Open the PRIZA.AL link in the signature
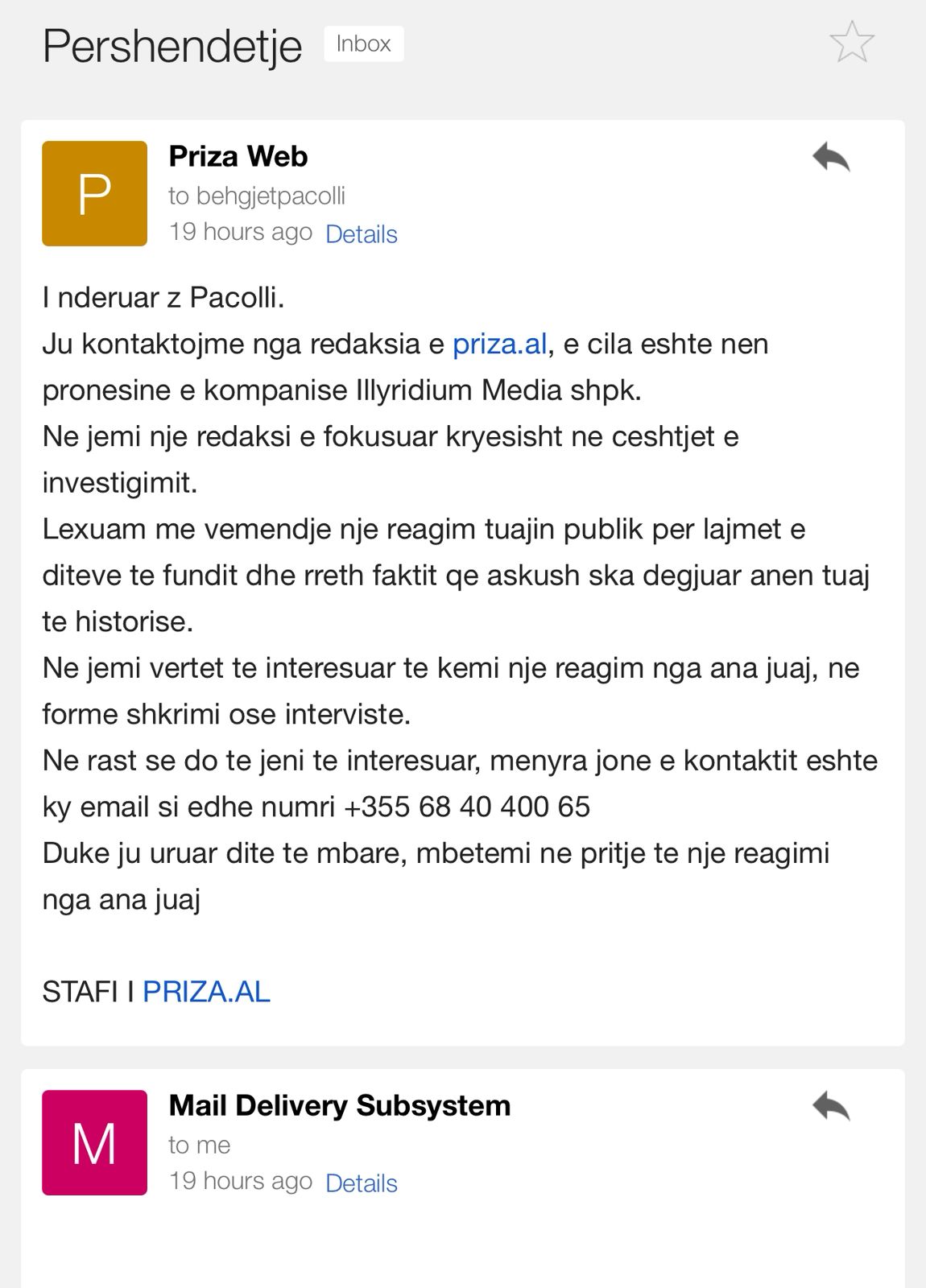Screen dimensions: 926x1288 pyautogui.click(x=206, y=992)
